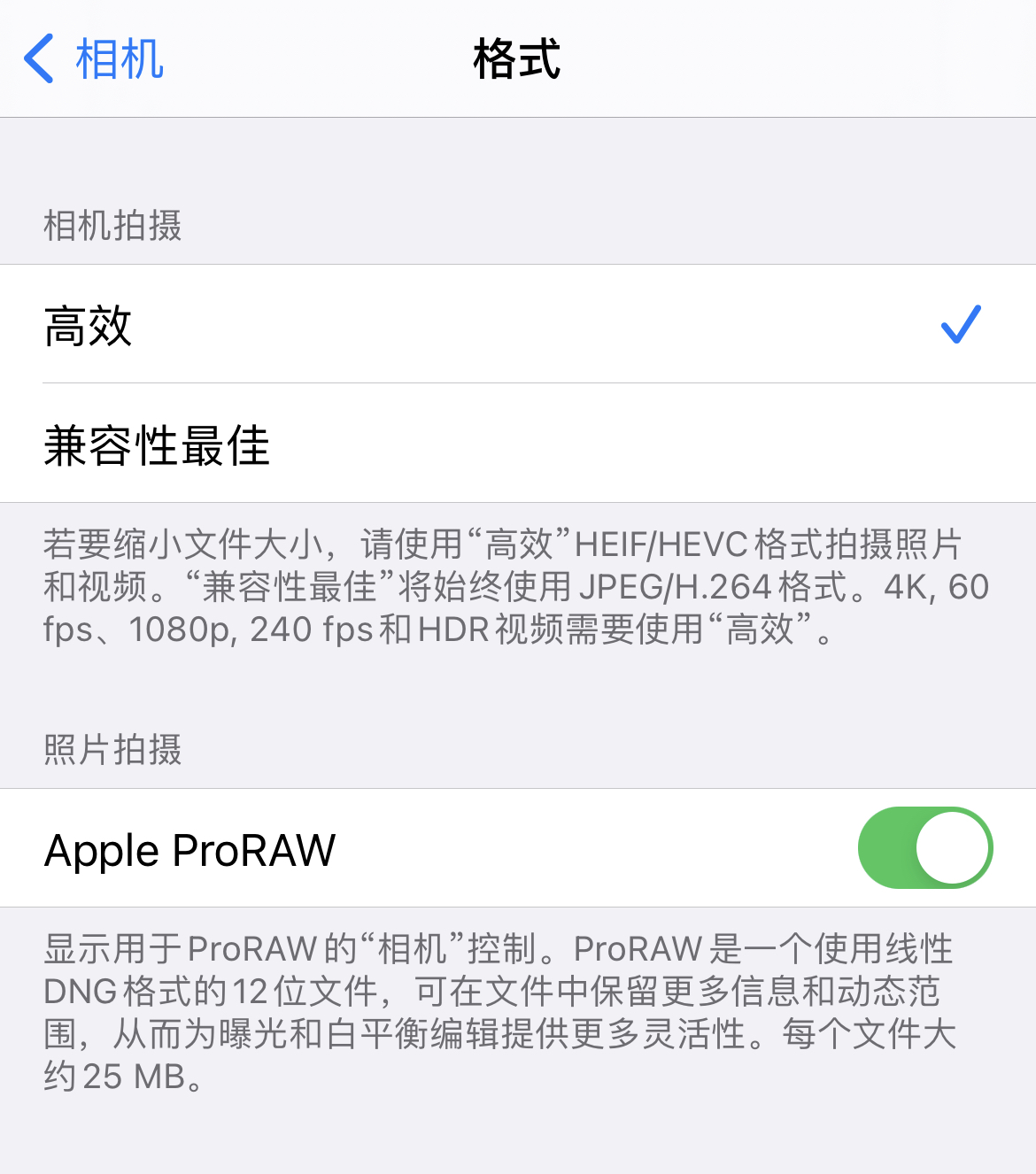Choose 兼容性最佳 capture format
Screen dimensions: 1036x1174
[518, 444]
